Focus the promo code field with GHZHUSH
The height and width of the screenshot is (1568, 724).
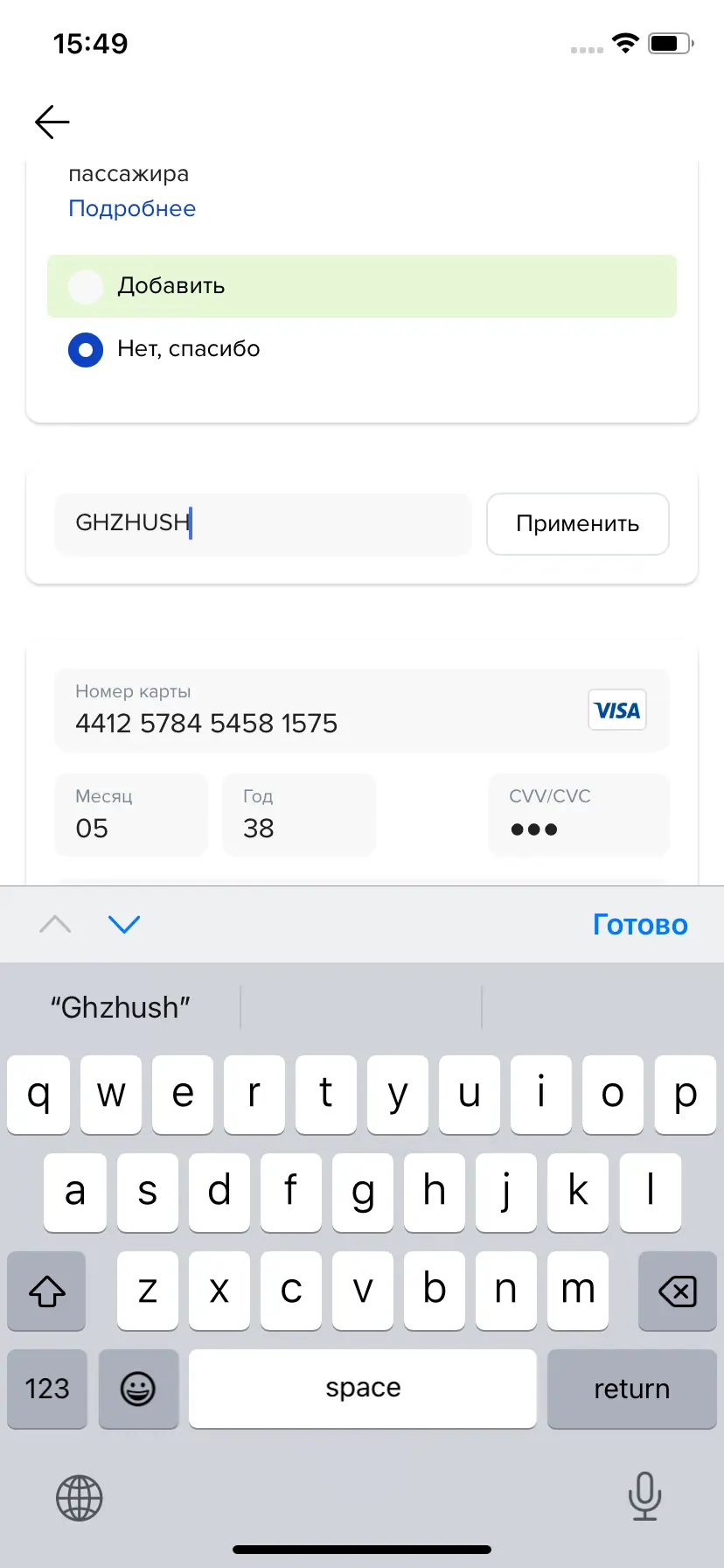pos(262,523)
